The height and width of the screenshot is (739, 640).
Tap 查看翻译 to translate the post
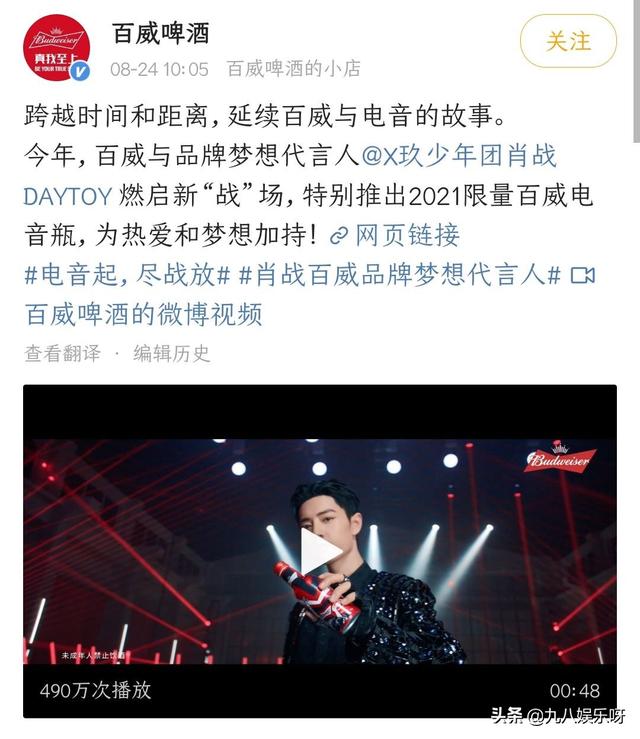(x=62, y=353)
